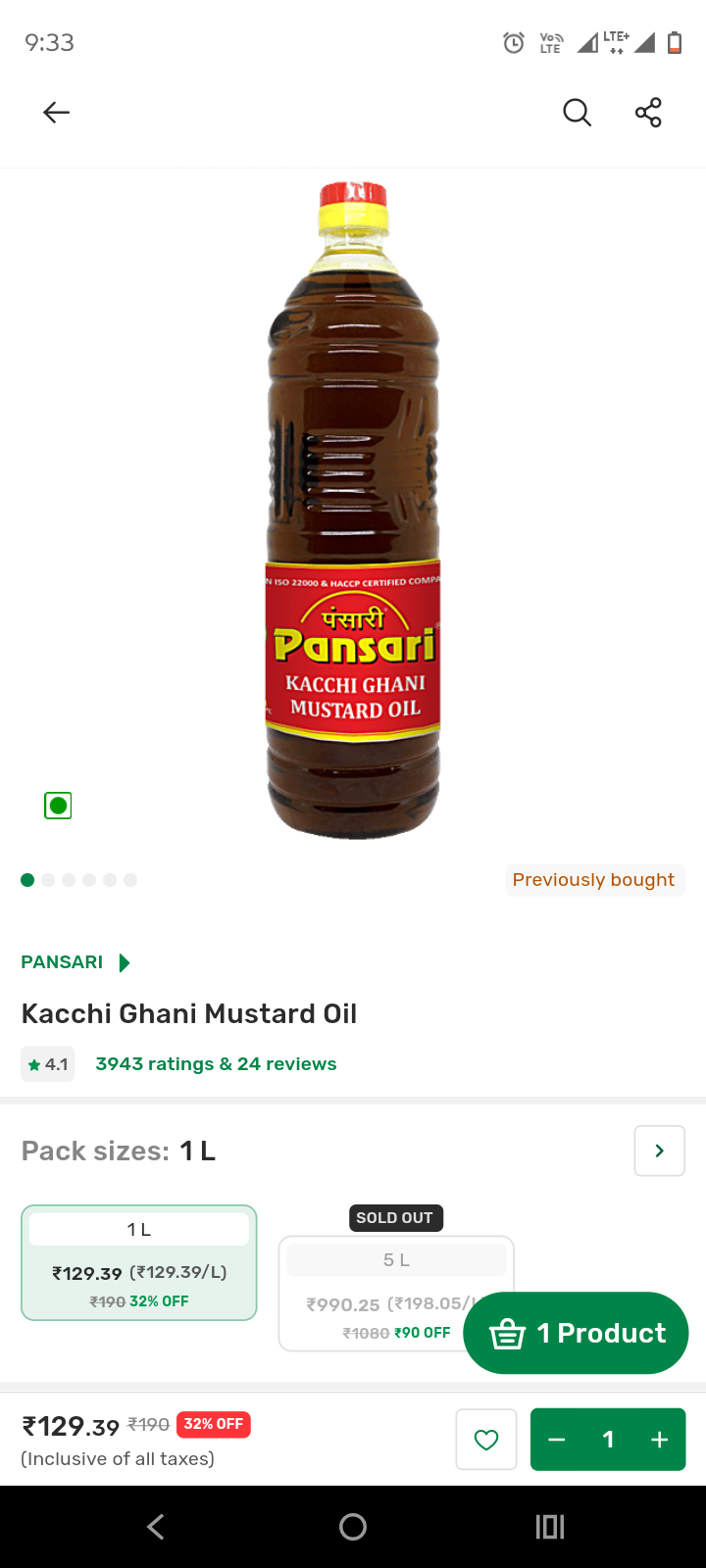
Task: Tap the green vegetarian indicator on the image
Action: 58,805
